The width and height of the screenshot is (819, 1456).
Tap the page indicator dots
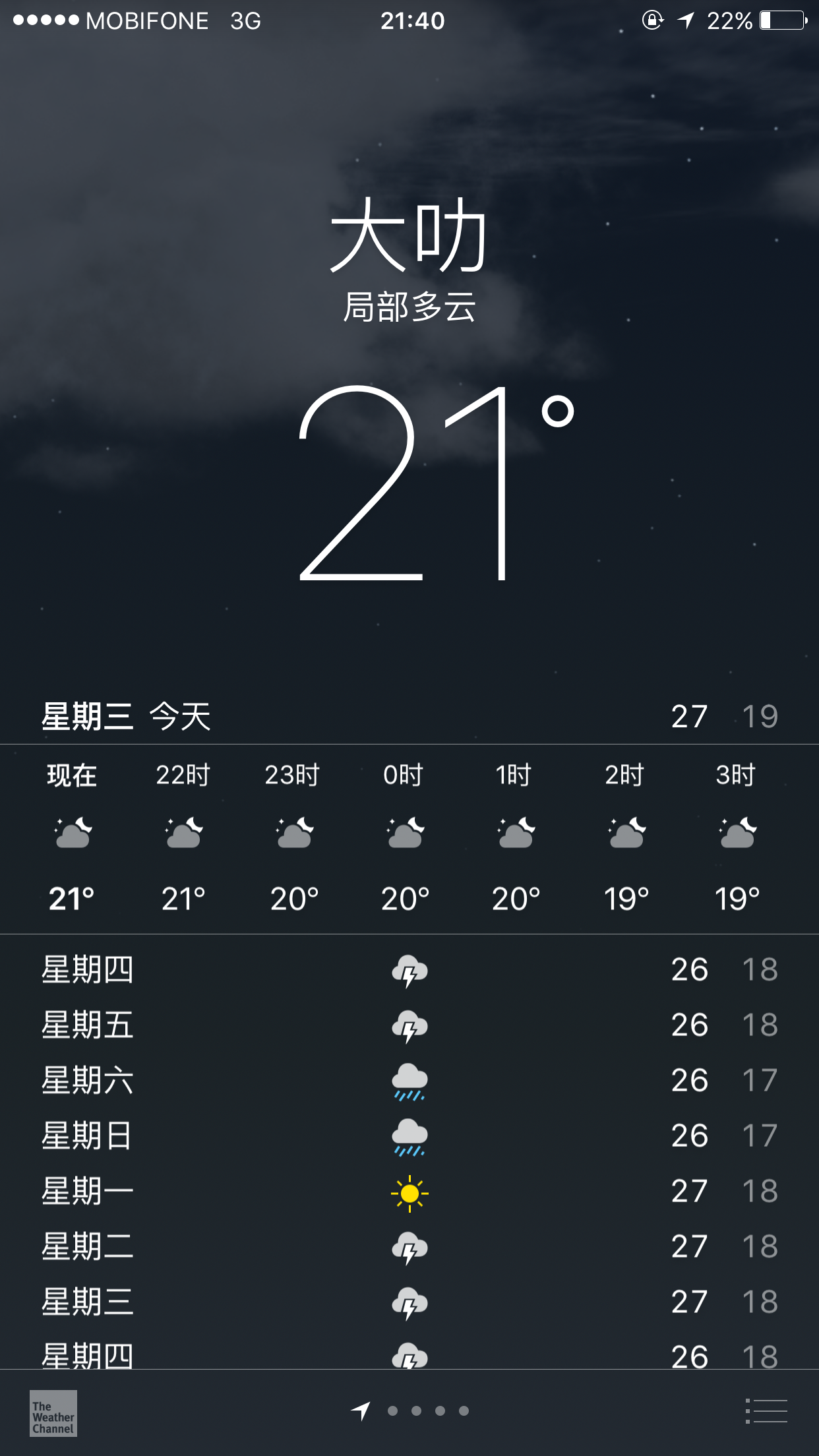[x=428, y=1410]
